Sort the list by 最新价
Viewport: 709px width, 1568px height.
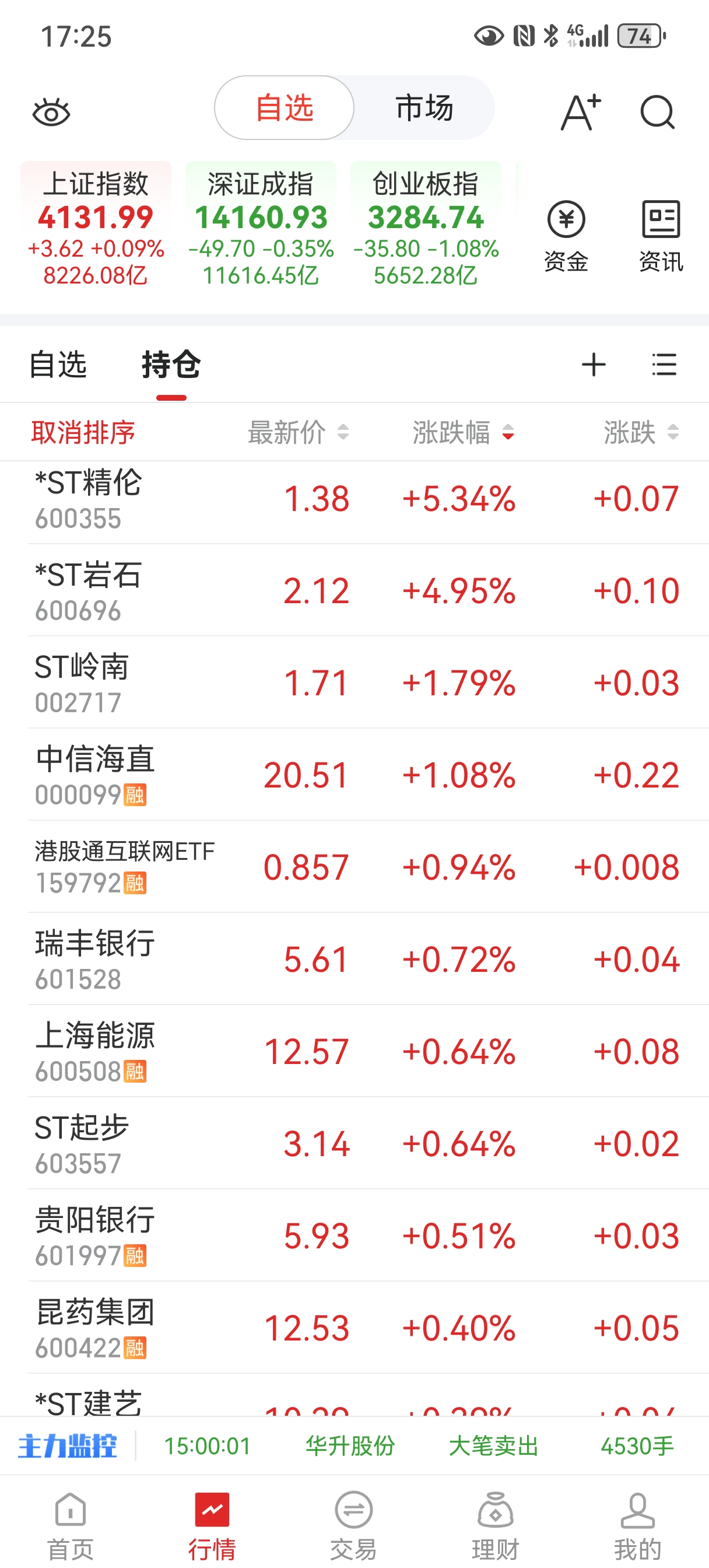click(x=298, y=433)
